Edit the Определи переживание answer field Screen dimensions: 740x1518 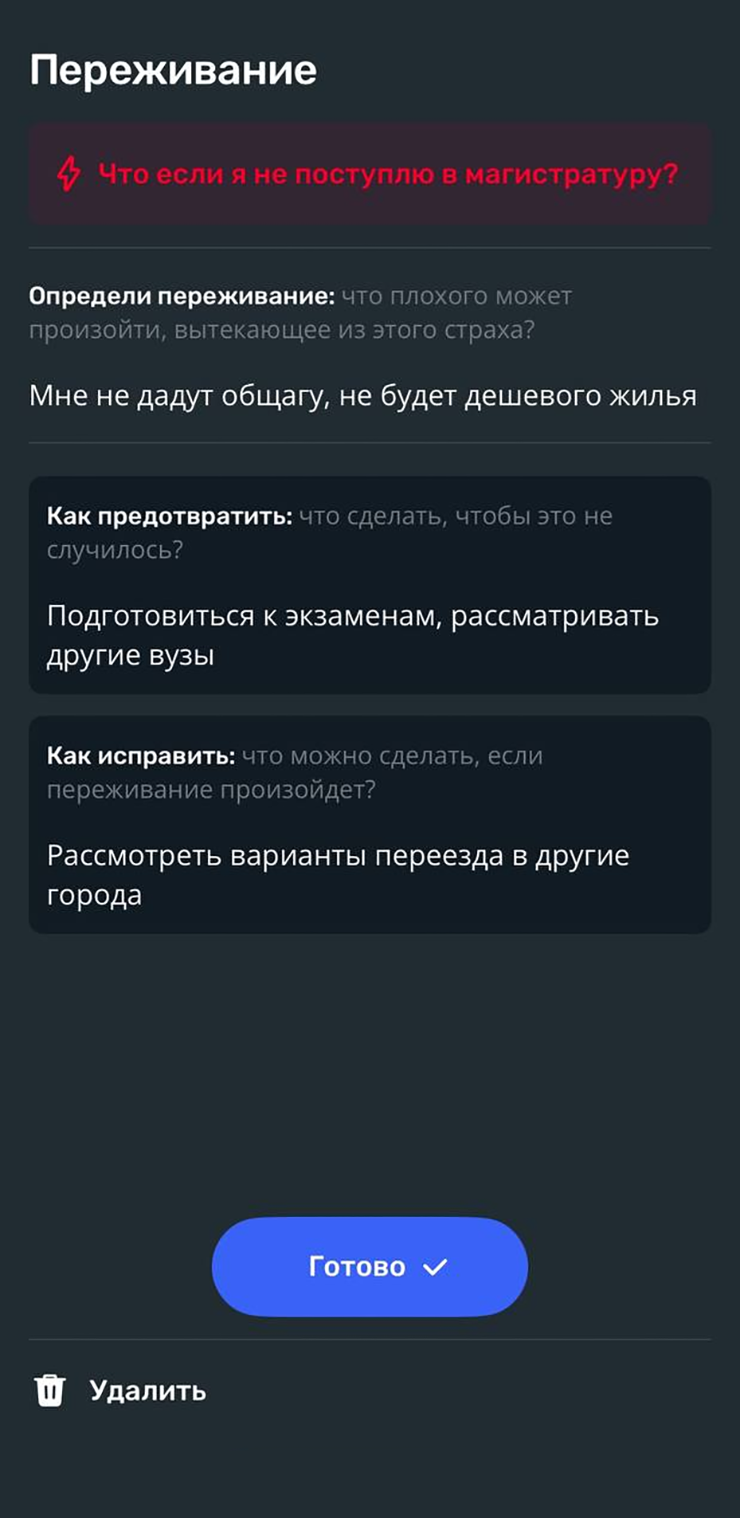[362, 396]
